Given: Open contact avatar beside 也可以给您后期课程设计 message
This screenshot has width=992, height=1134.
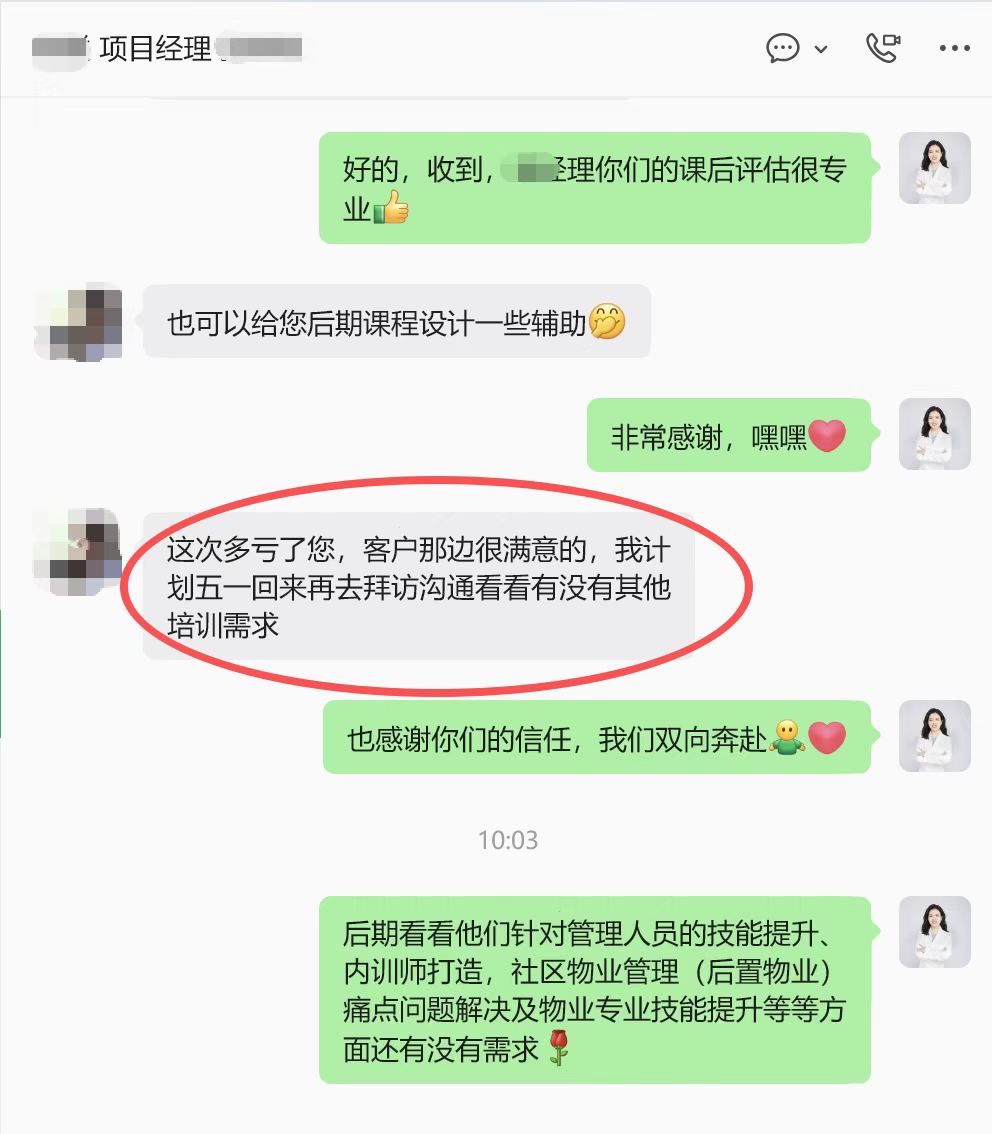Looking at the screenshot, I should pos(78,321).
